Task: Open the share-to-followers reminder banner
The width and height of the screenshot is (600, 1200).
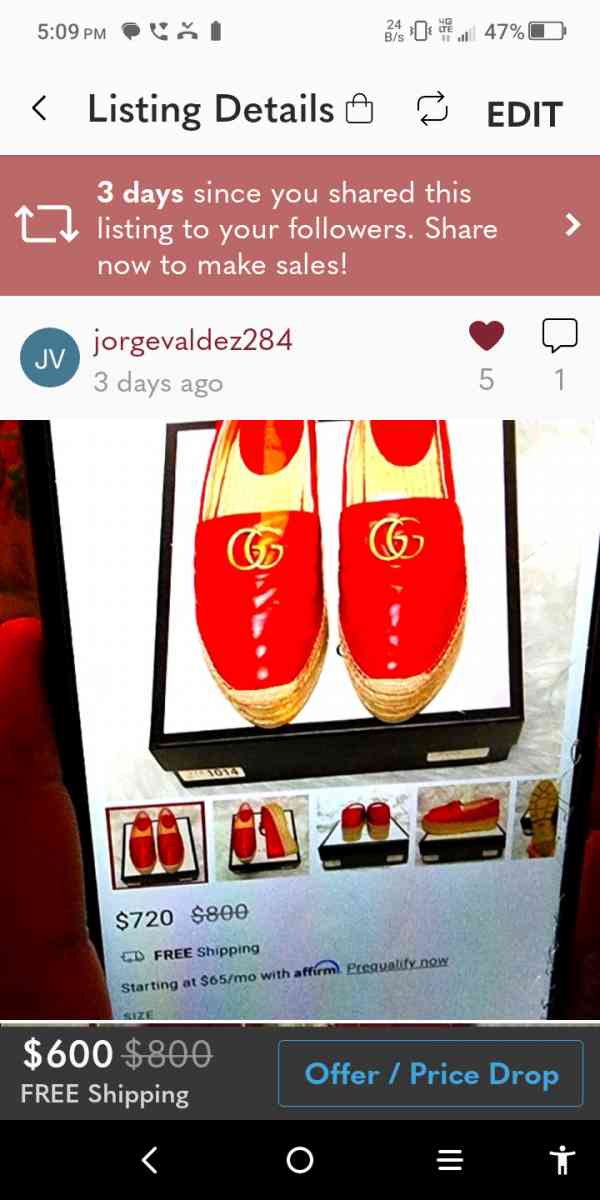Action: (x=300, y=226)
